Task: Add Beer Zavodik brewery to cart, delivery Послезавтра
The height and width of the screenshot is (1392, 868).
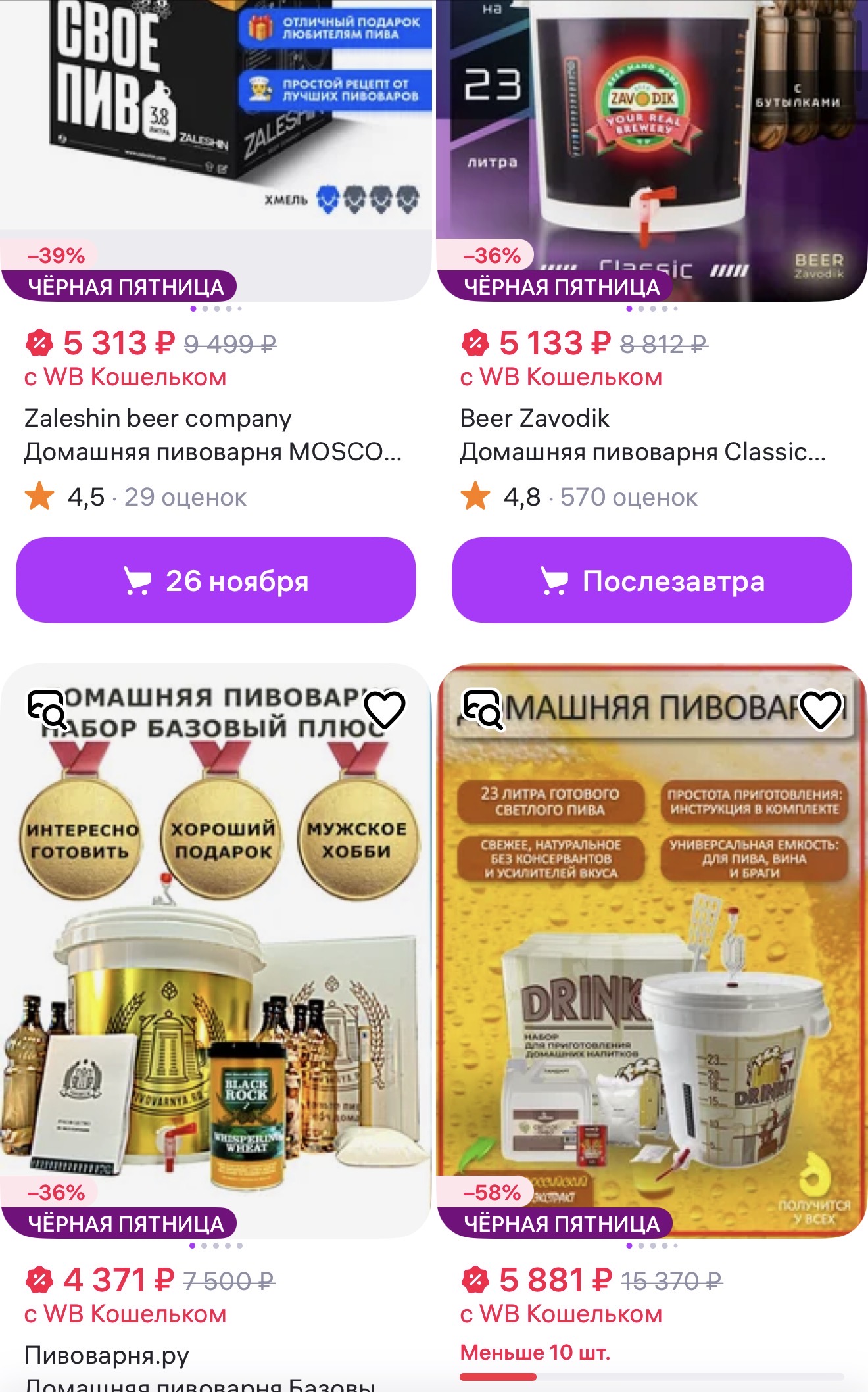Action: click(652, 581)
